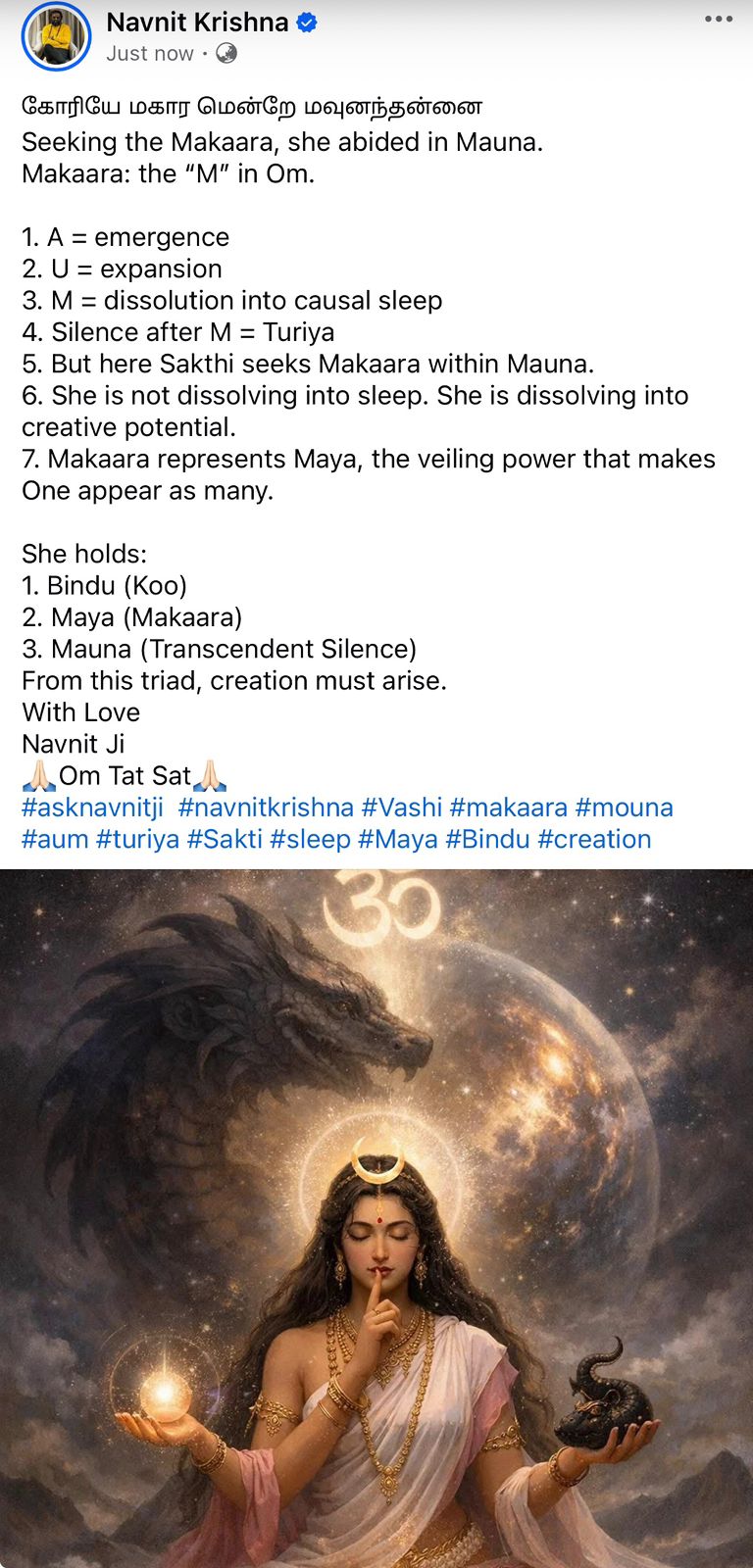Open the #Vashi hashtag
The image size is (753, 1568).
tap(401, 808)
